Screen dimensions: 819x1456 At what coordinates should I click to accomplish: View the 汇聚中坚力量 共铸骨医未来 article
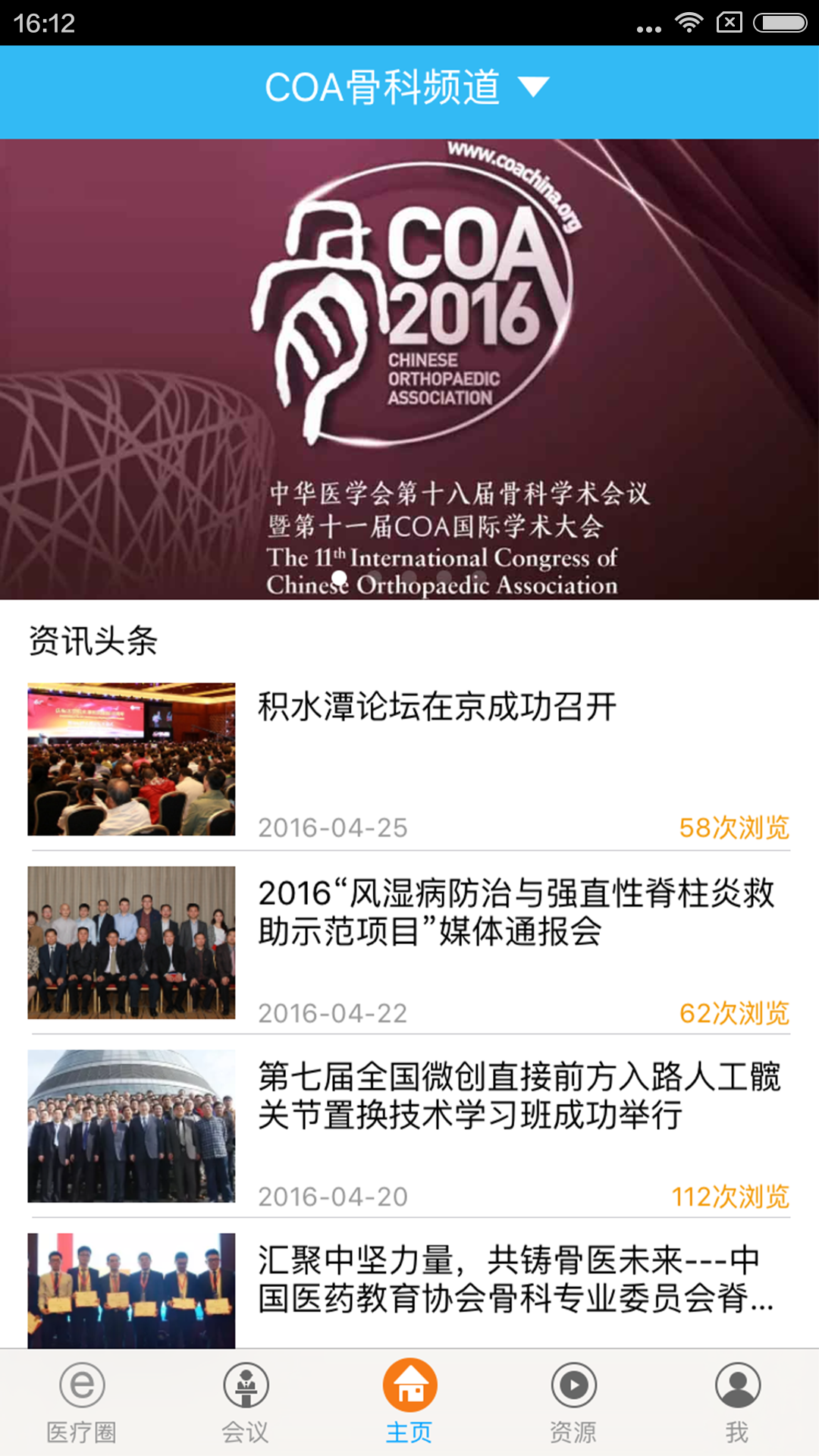[516, 1279]
